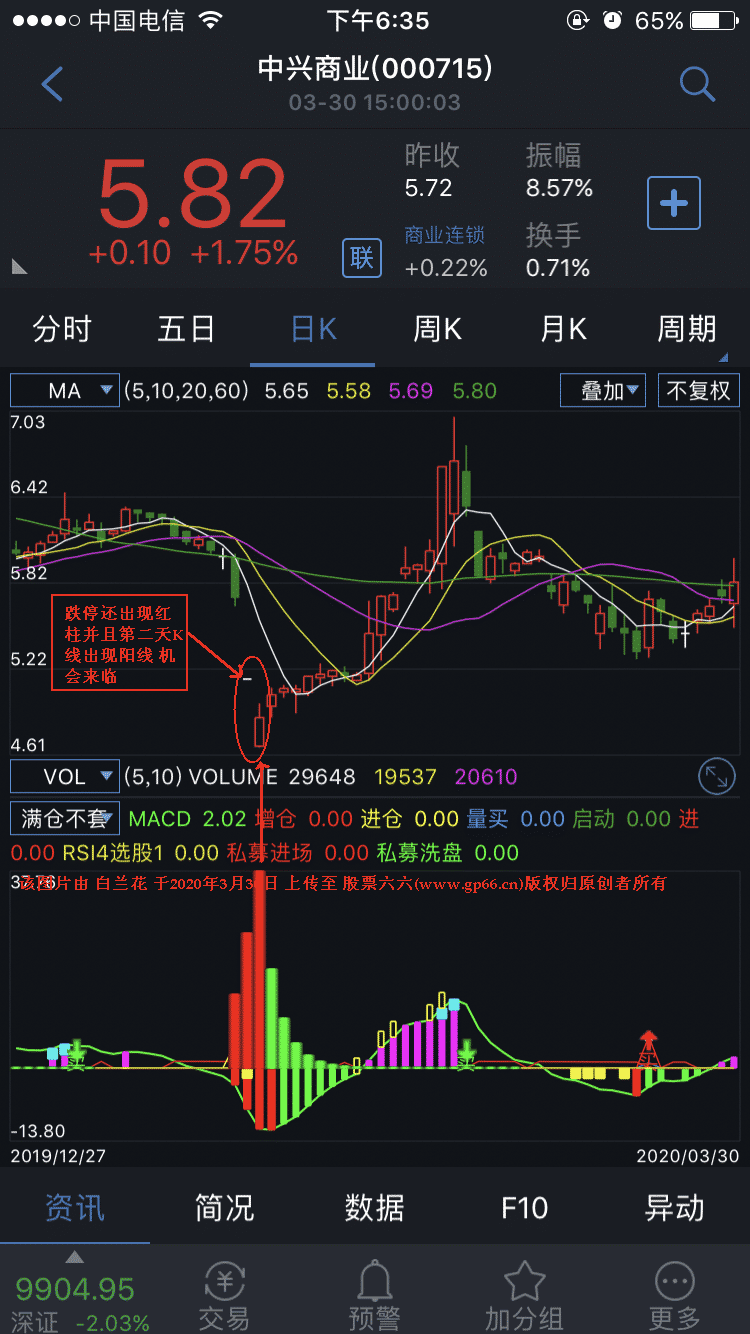Open the stock search magnifier
The height and width of the screenshot is (1334, 750).
697,84
